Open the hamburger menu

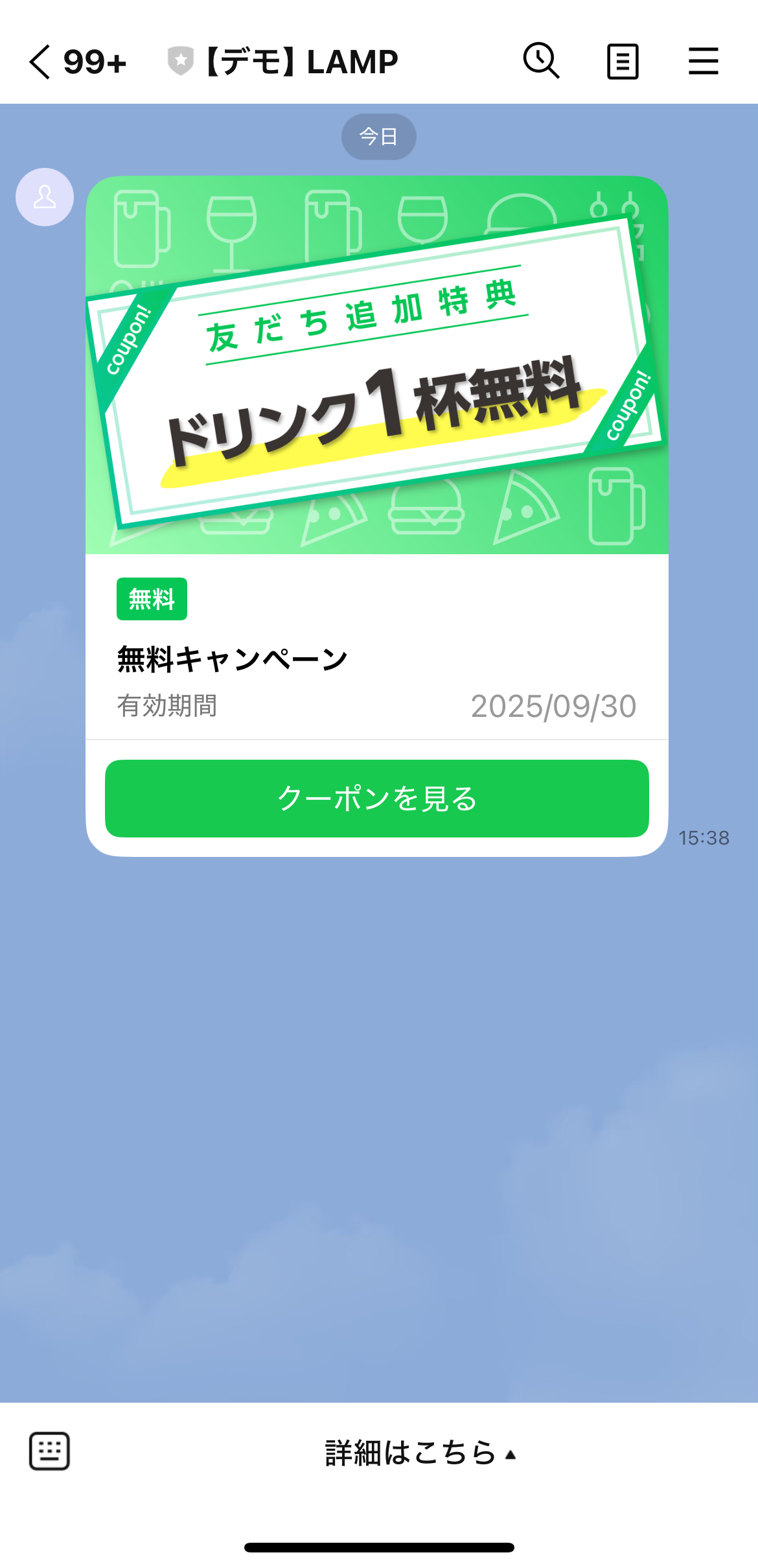[x=703, y=62]
